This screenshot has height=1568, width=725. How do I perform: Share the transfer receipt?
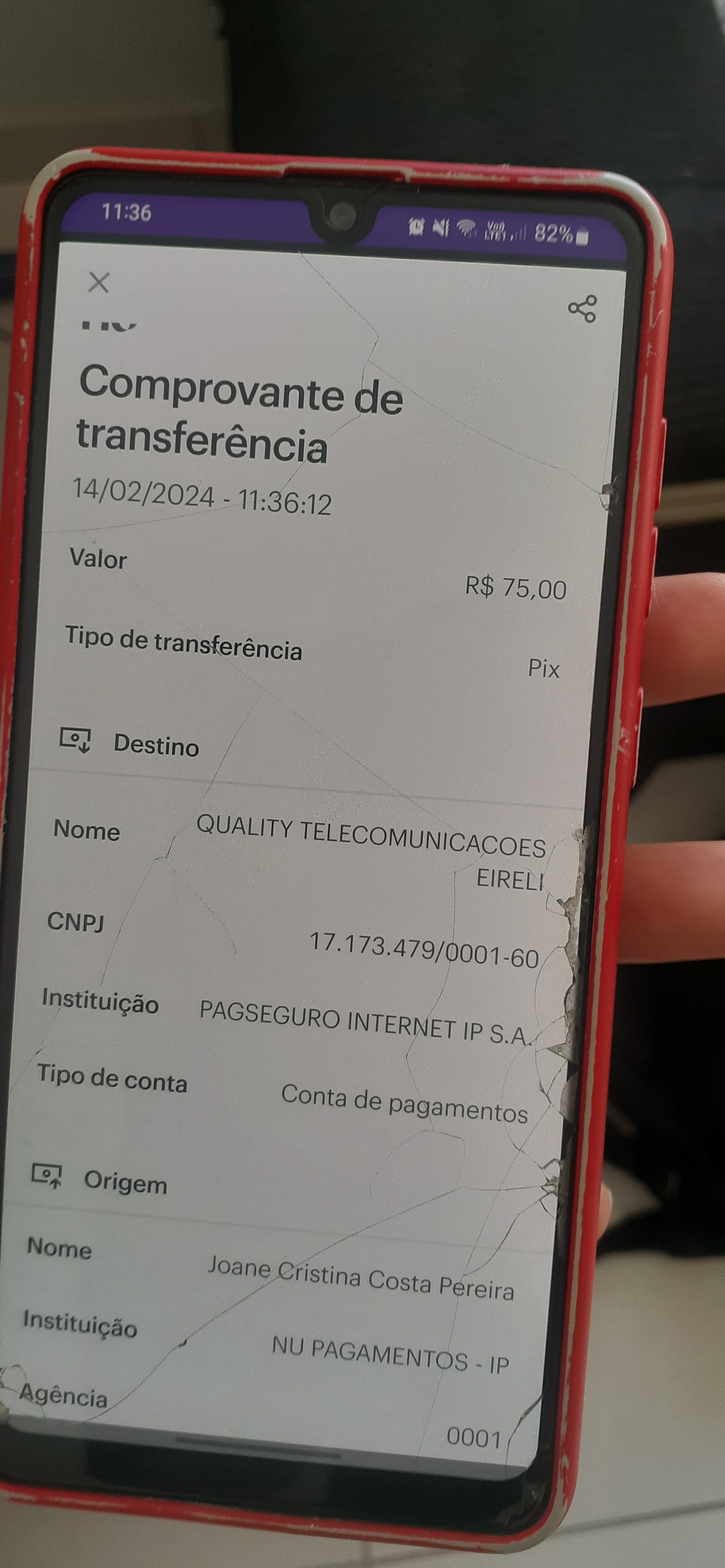583,309
